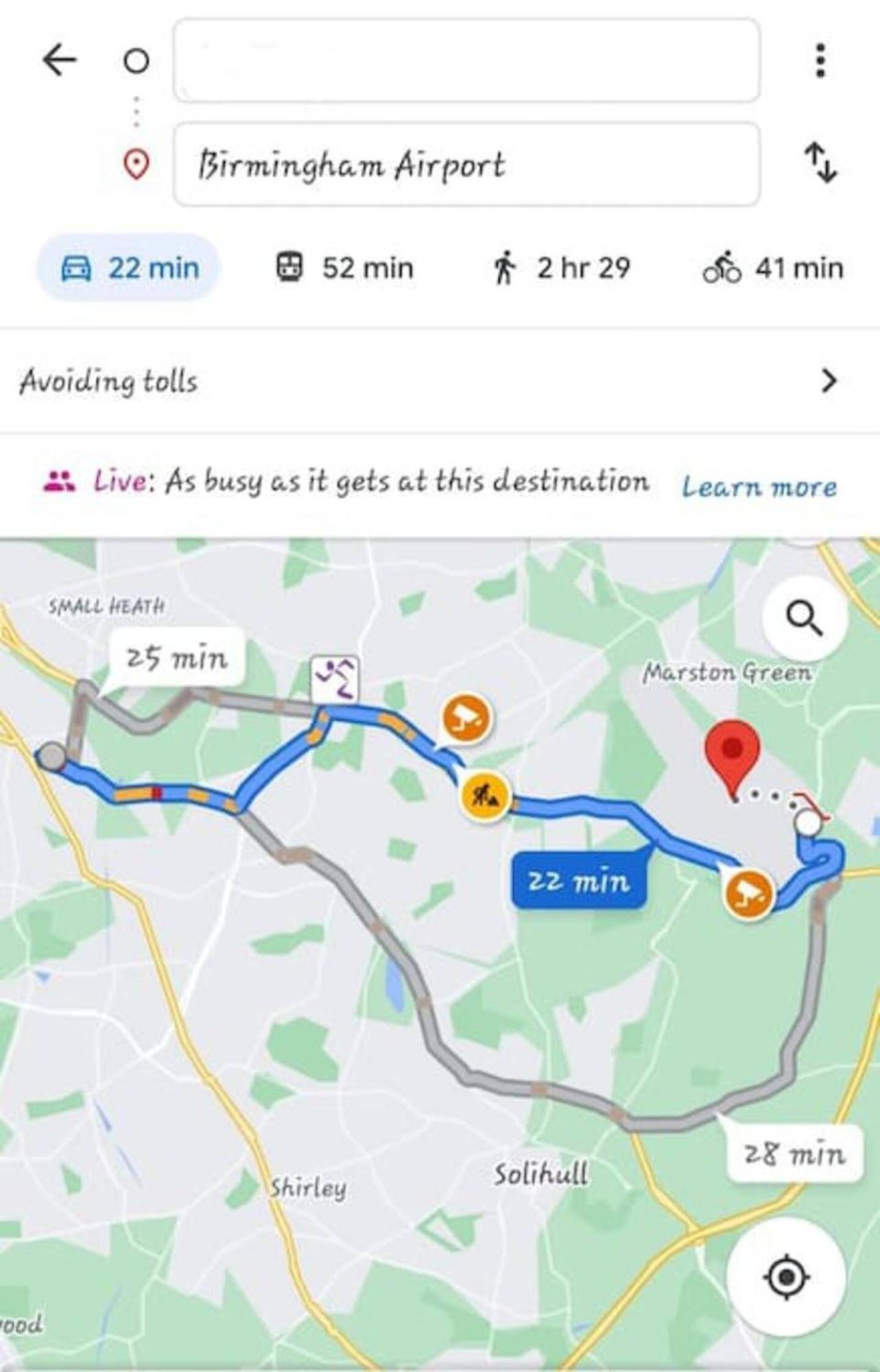Open the Learn more link
Image resolution: width=880 pixels, height=1372 pixels.
759,487
